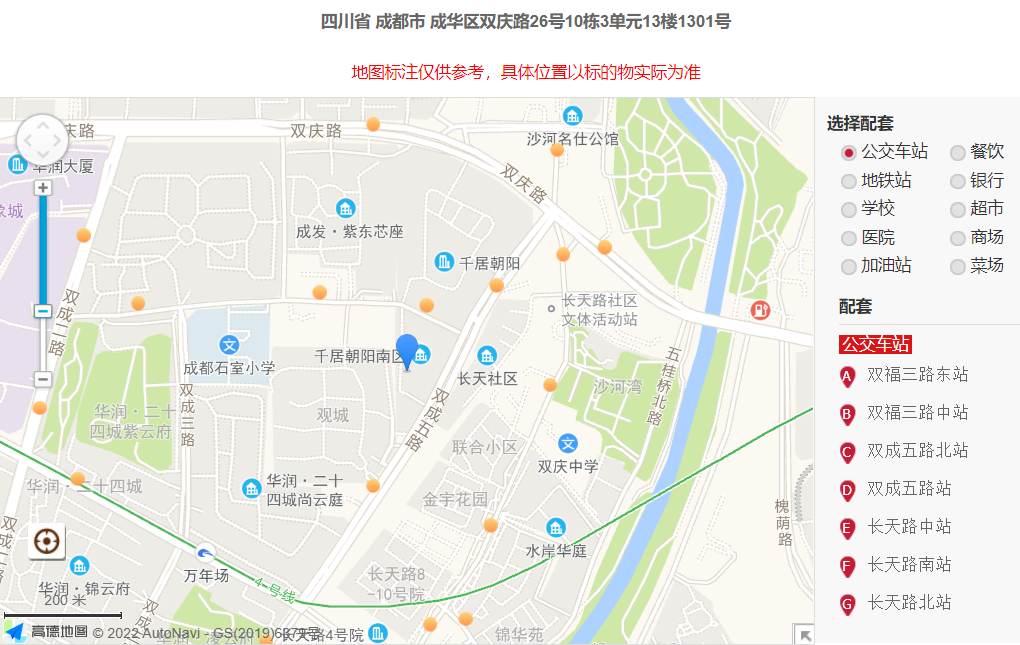Select the 学校 radio option
This screenshot has width=1020, height=645.
(849, 210)
